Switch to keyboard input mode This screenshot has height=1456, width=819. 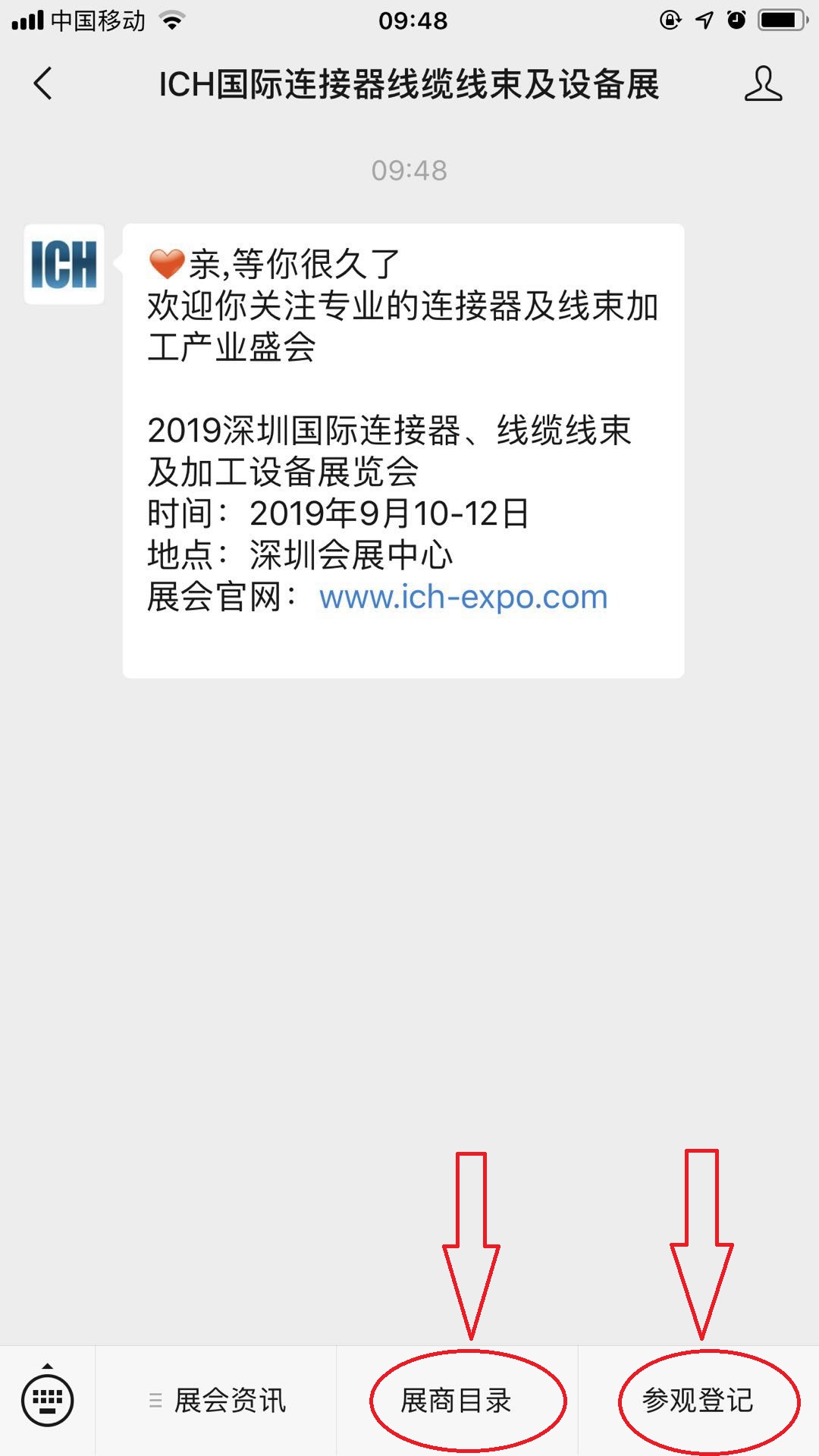(48, 1400)
